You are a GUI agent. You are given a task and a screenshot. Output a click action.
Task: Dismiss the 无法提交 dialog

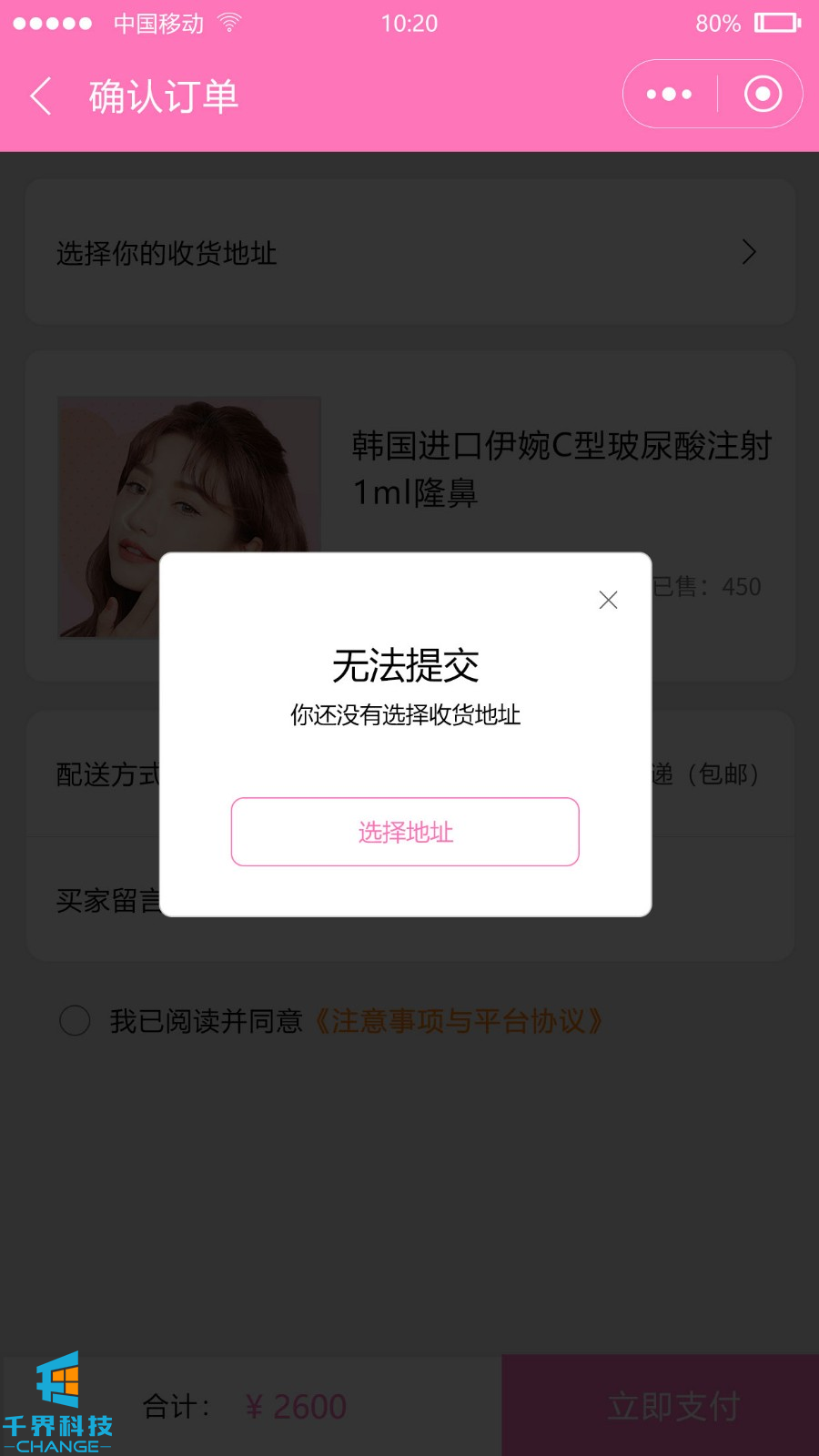(608, 600)
